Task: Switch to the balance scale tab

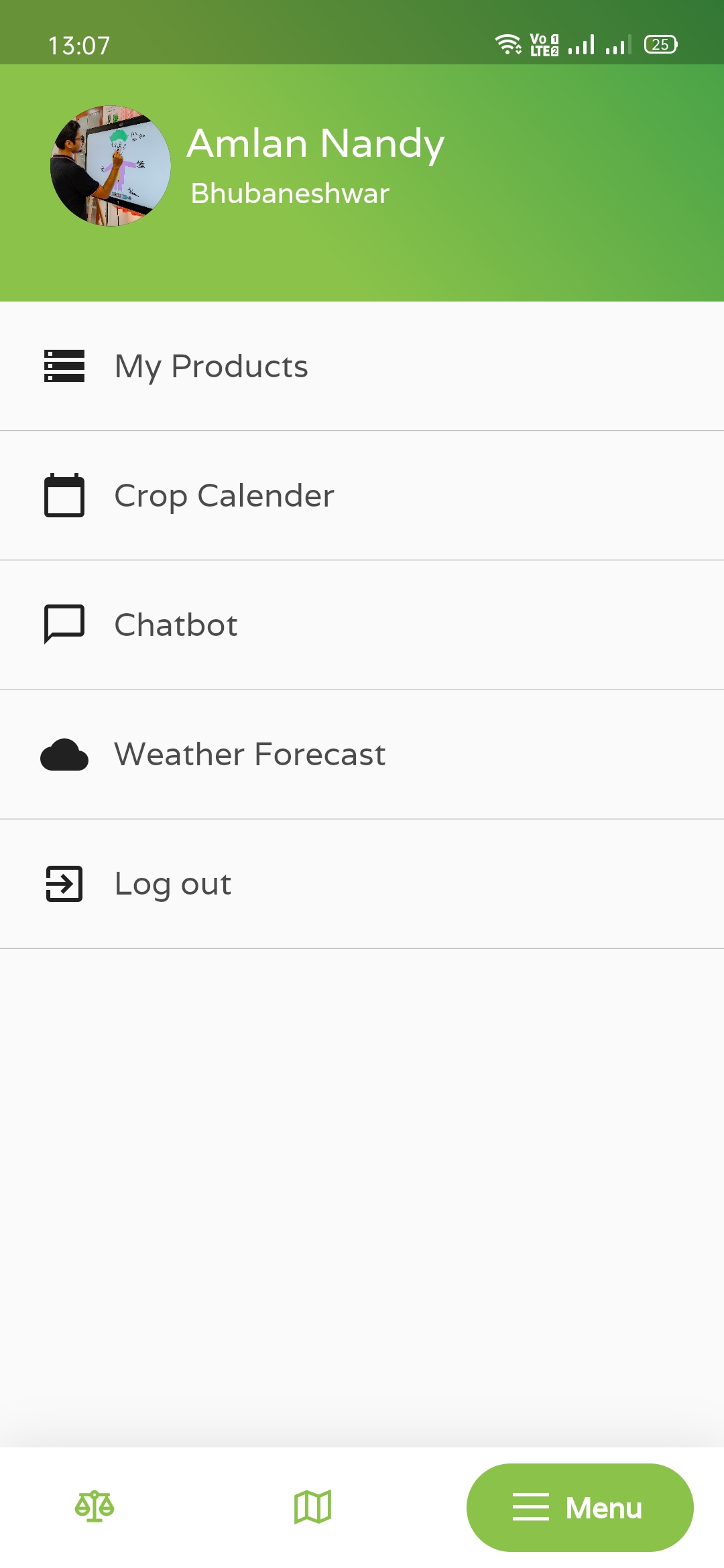Action: (95, 1507)
